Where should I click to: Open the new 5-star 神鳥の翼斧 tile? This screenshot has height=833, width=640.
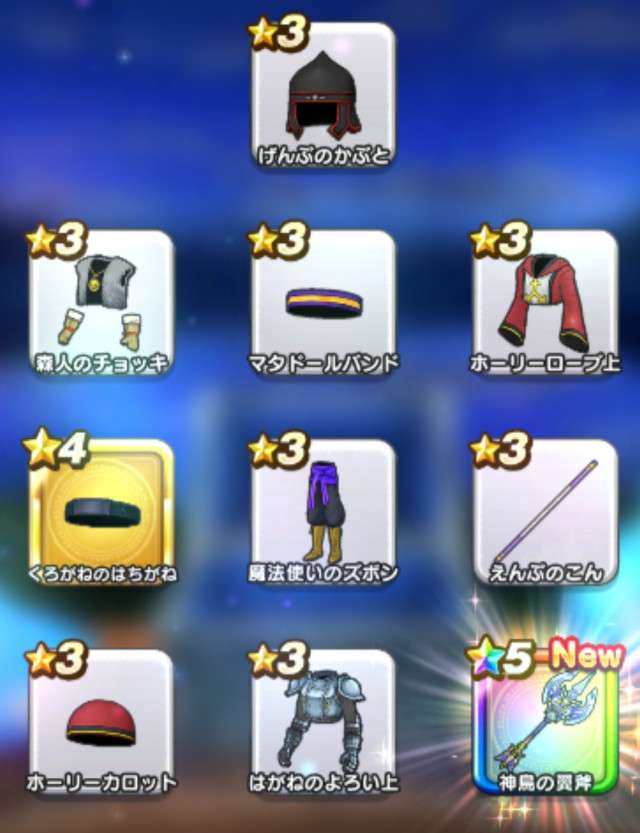545,722
